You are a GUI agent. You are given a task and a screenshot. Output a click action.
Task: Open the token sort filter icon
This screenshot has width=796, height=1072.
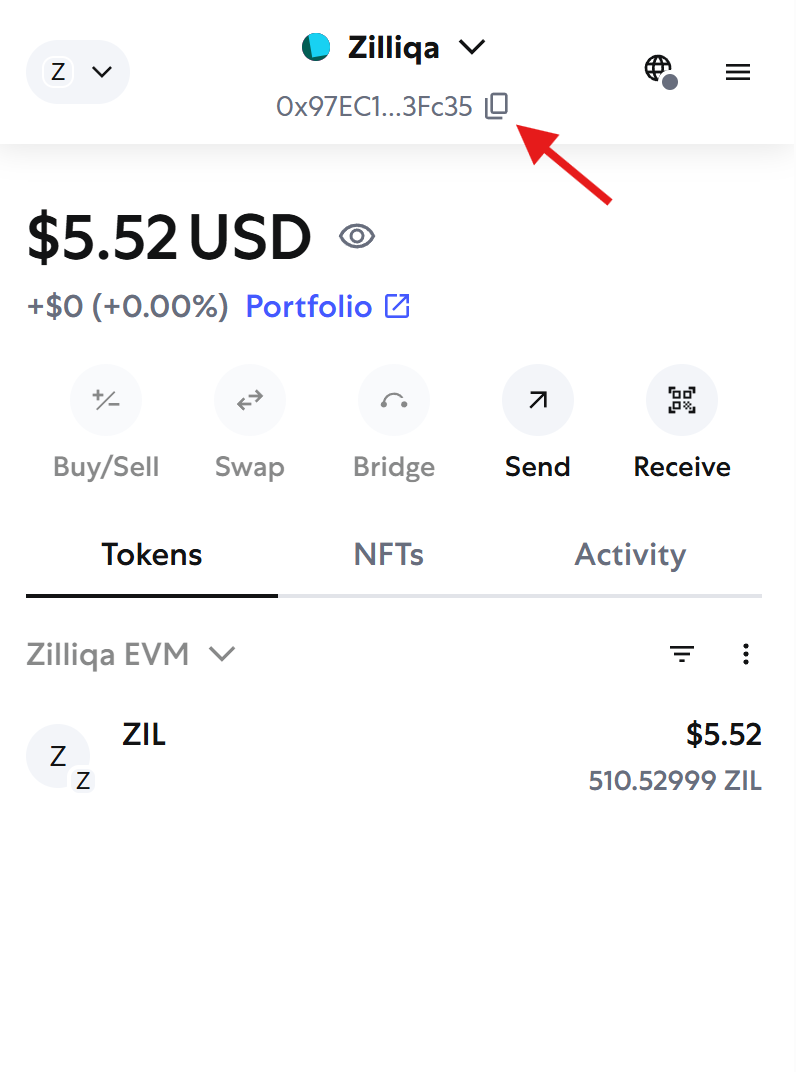[682, 654]
